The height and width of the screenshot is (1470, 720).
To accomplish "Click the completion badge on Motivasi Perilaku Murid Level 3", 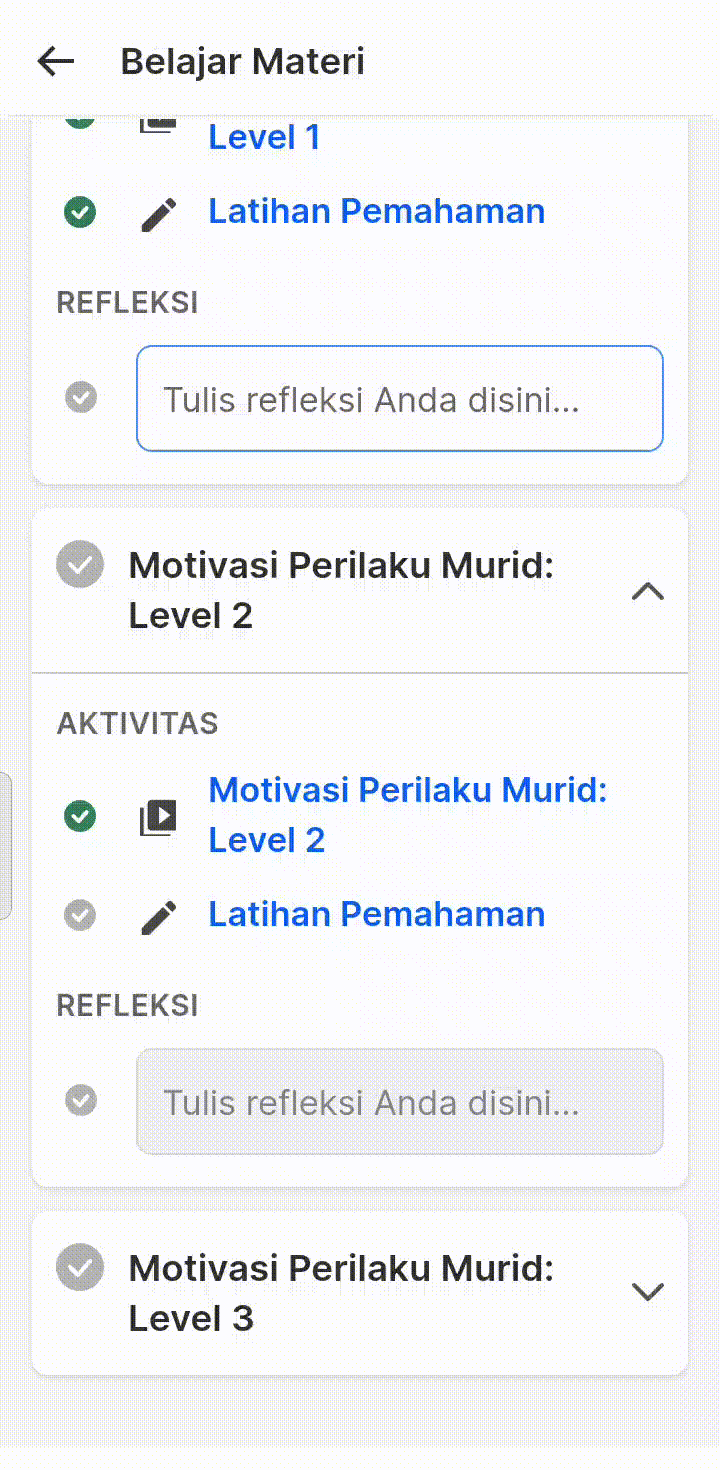I will [x=80, y=1267].
